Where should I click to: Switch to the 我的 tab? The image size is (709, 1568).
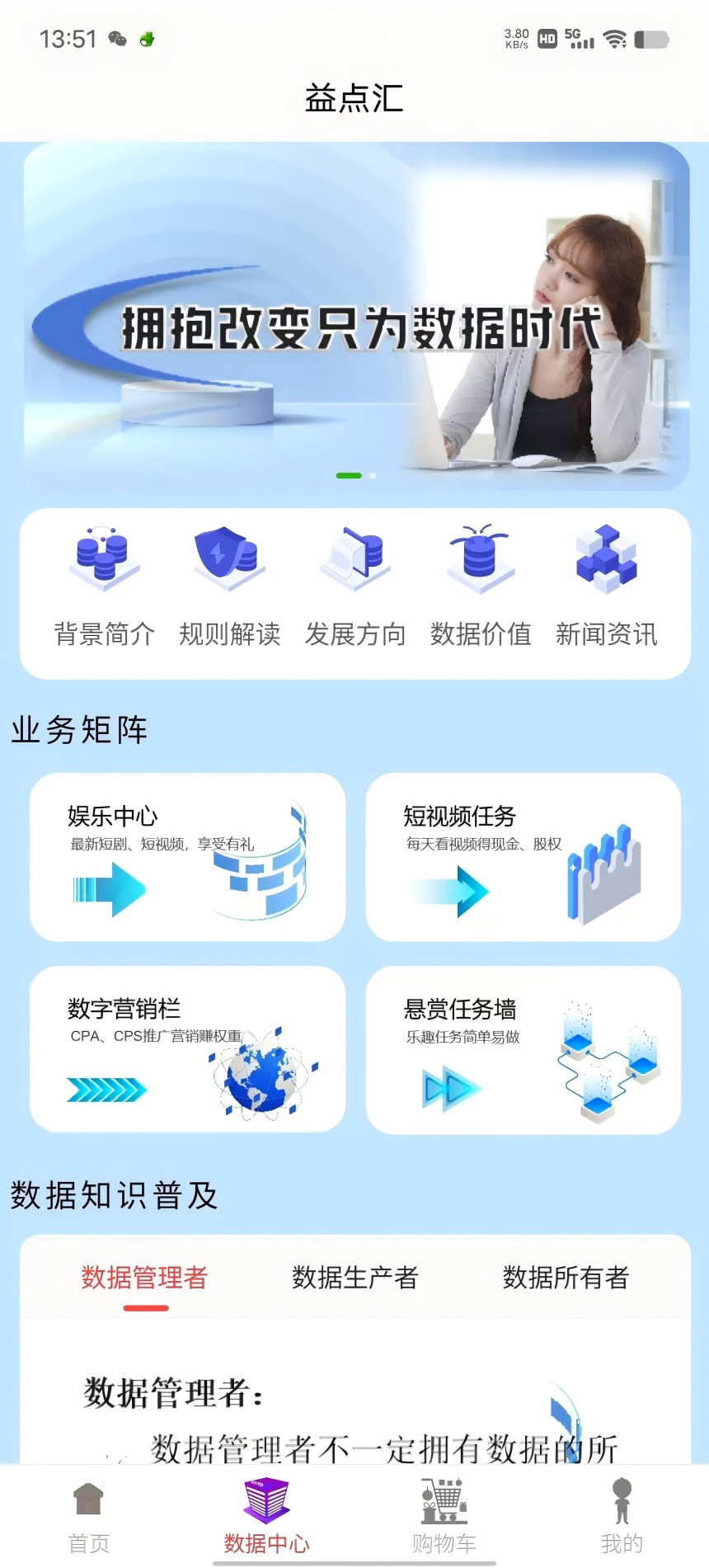click(x=622, y=1517)
